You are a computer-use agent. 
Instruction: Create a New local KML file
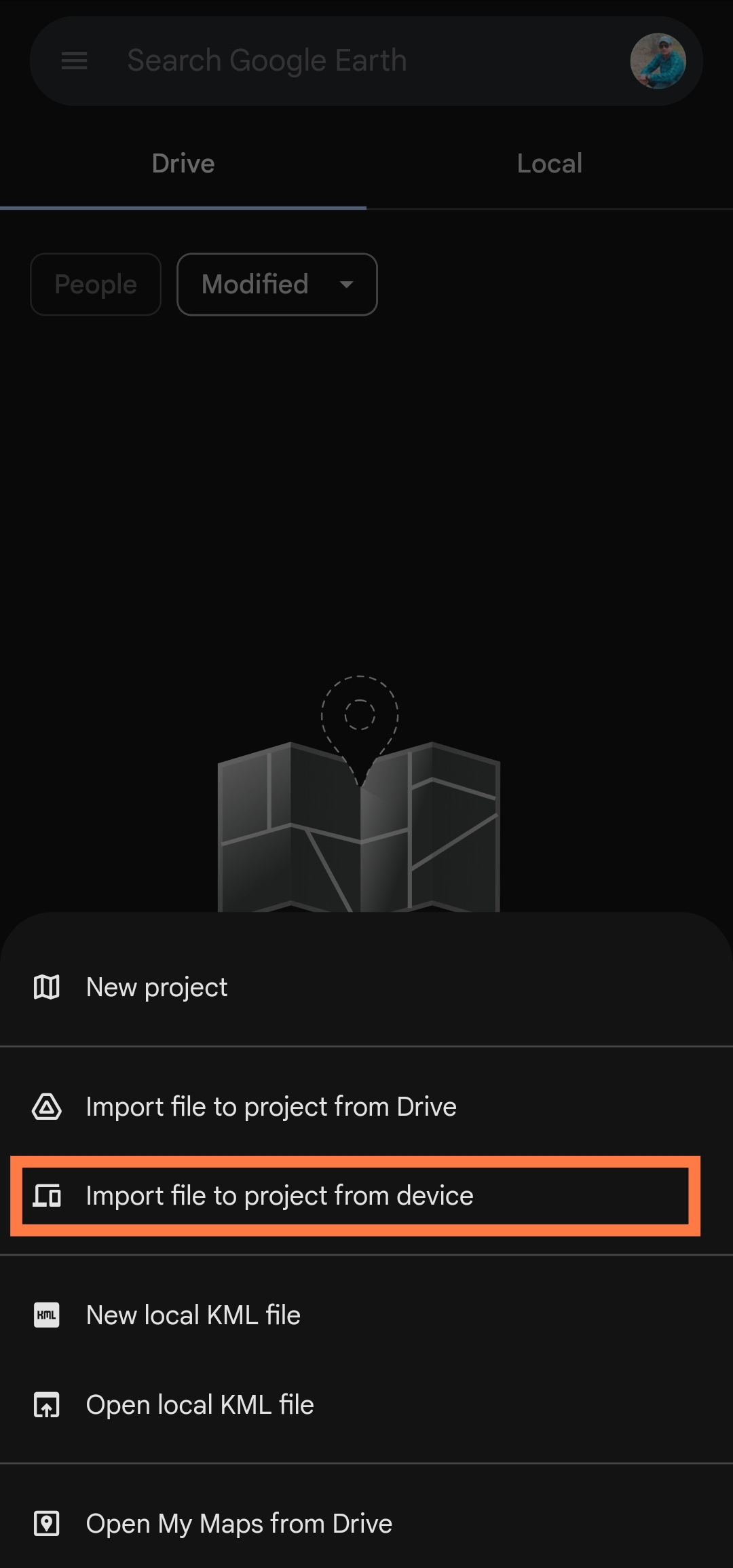(x=366, y=1315)
